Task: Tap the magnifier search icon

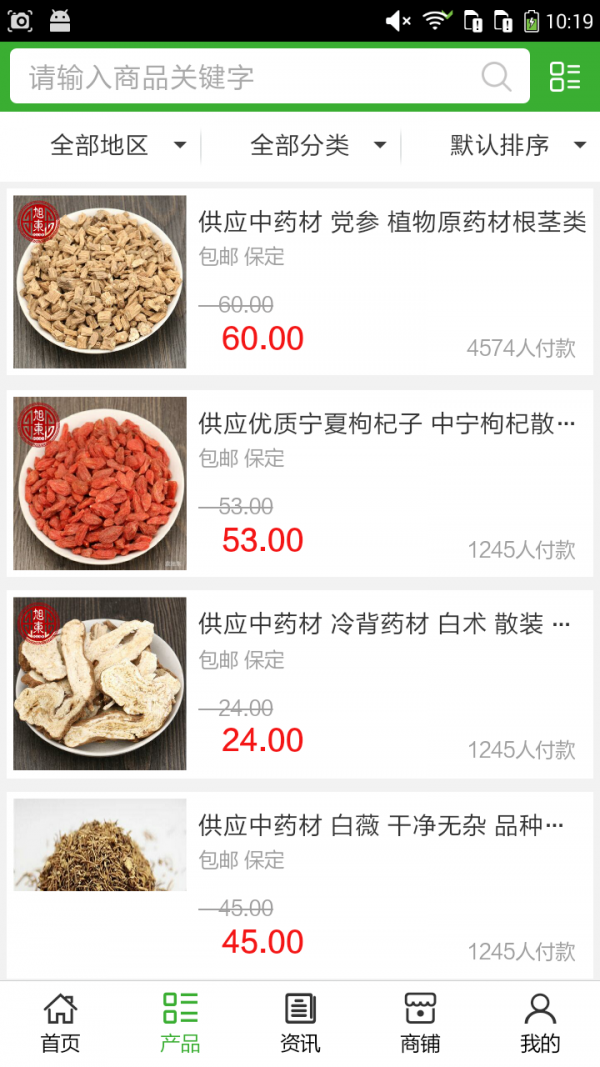Action: coord(496,77)
